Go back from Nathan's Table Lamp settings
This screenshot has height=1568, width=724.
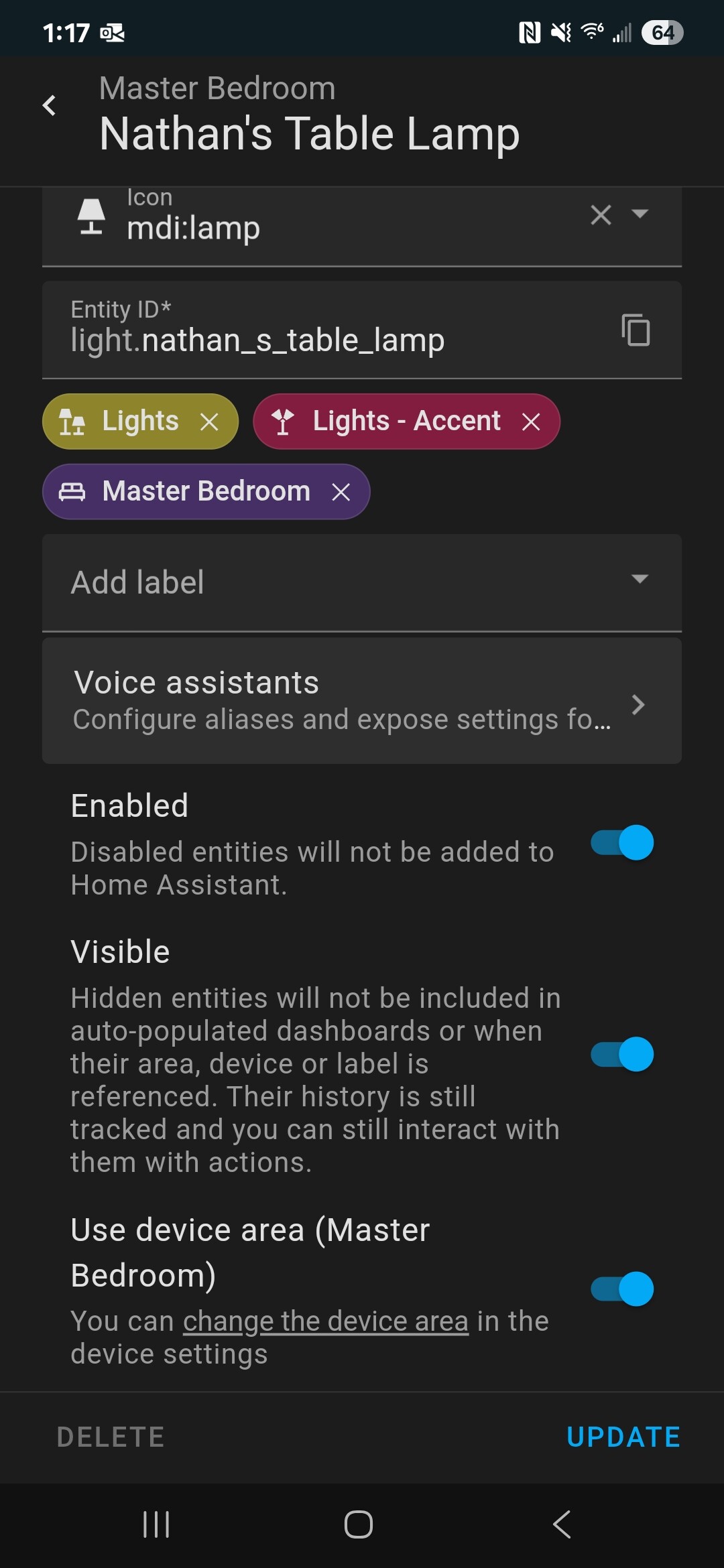(x=50, y=105)
